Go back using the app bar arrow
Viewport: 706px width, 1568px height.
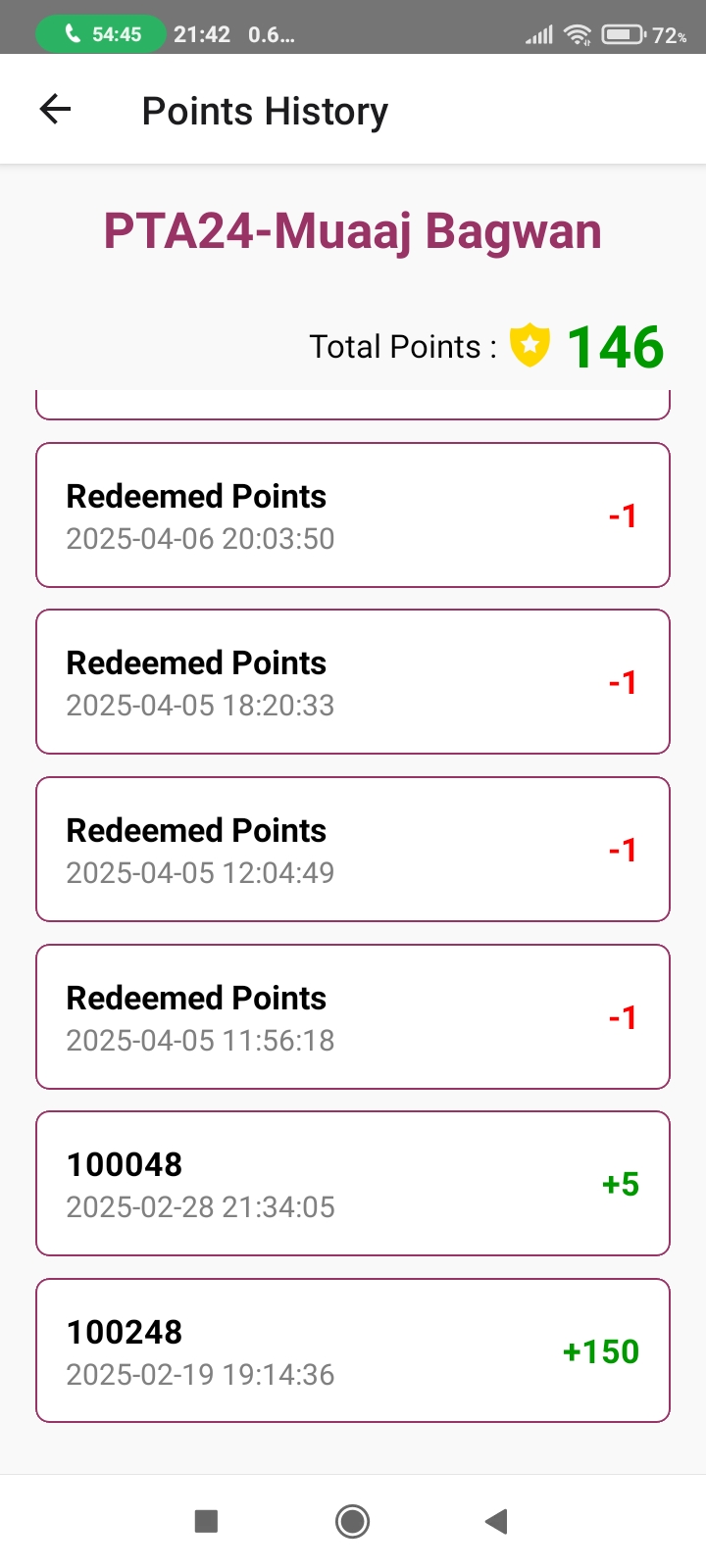[x=56, y=110]
